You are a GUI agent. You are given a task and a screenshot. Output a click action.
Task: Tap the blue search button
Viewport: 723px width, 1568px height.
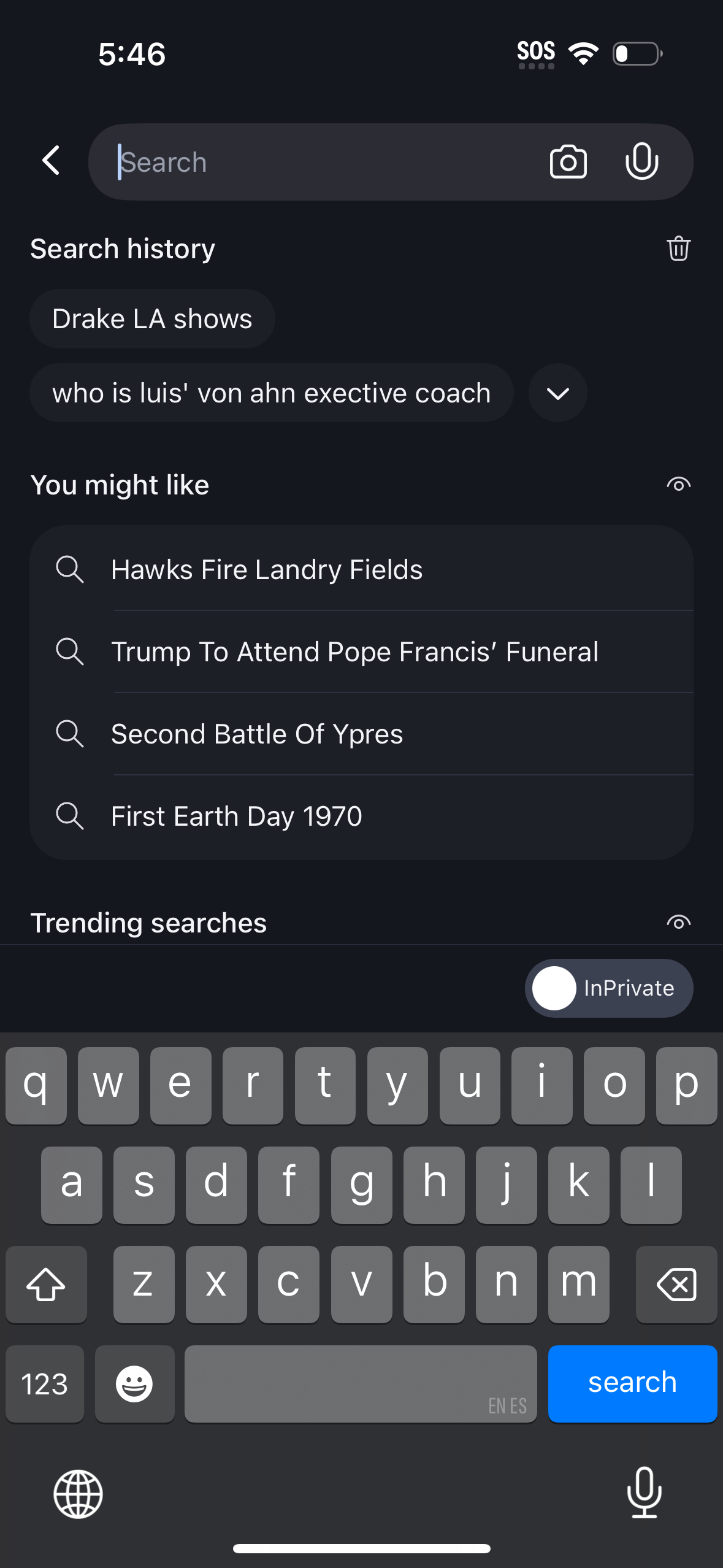pyautogui.click(x=632, y=1383)
